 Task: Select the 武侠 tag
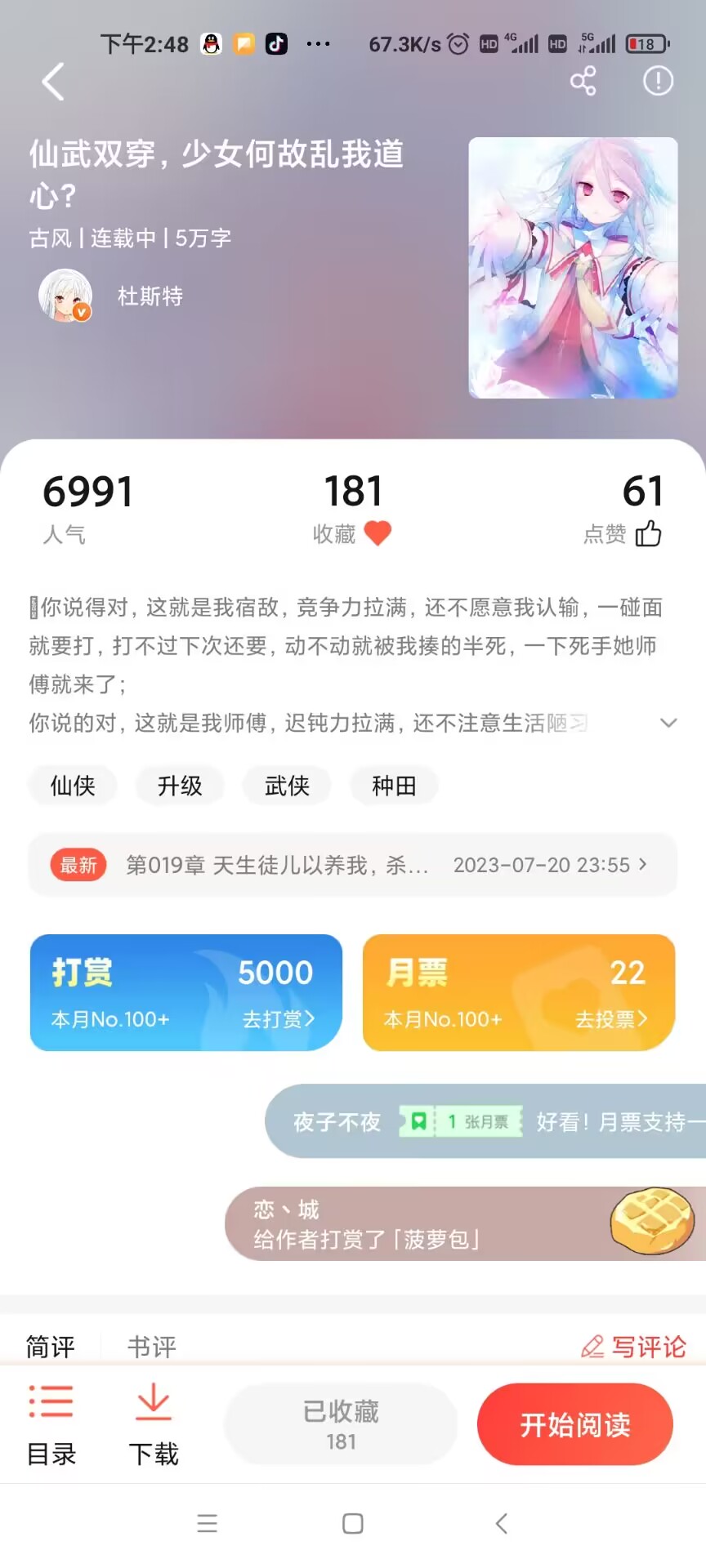coord(287,786)
